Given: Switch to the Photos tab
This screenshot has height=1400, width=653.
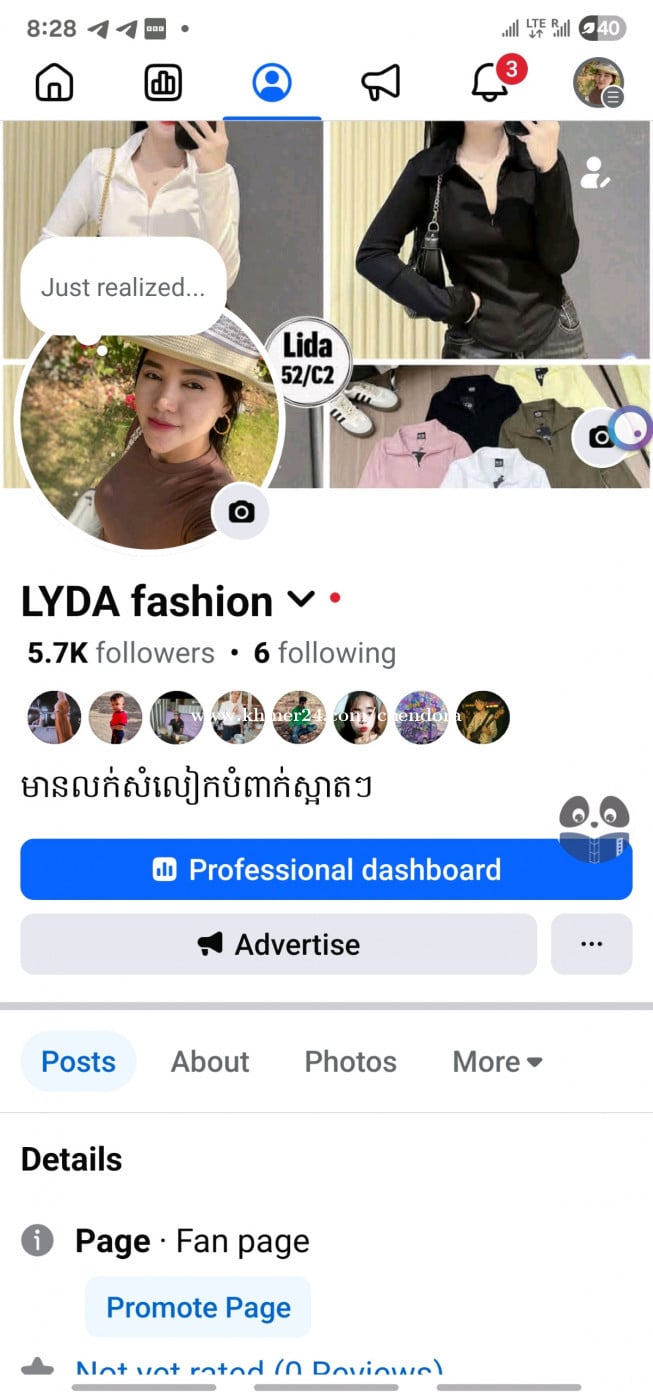Looking at the screenshot, I should tap(350, 1061).
